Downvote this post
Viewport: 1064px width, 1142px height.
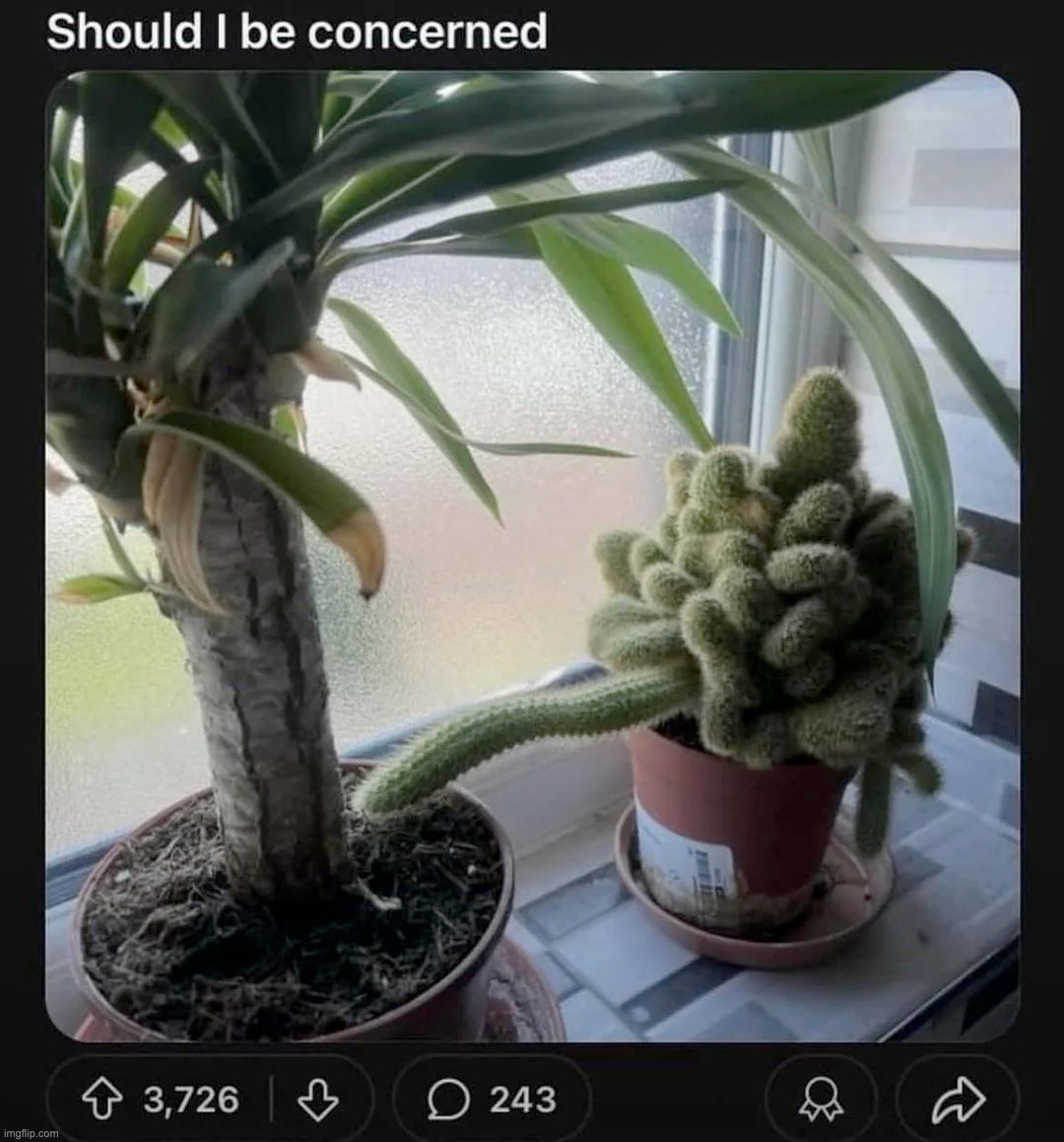[317, 1099]
